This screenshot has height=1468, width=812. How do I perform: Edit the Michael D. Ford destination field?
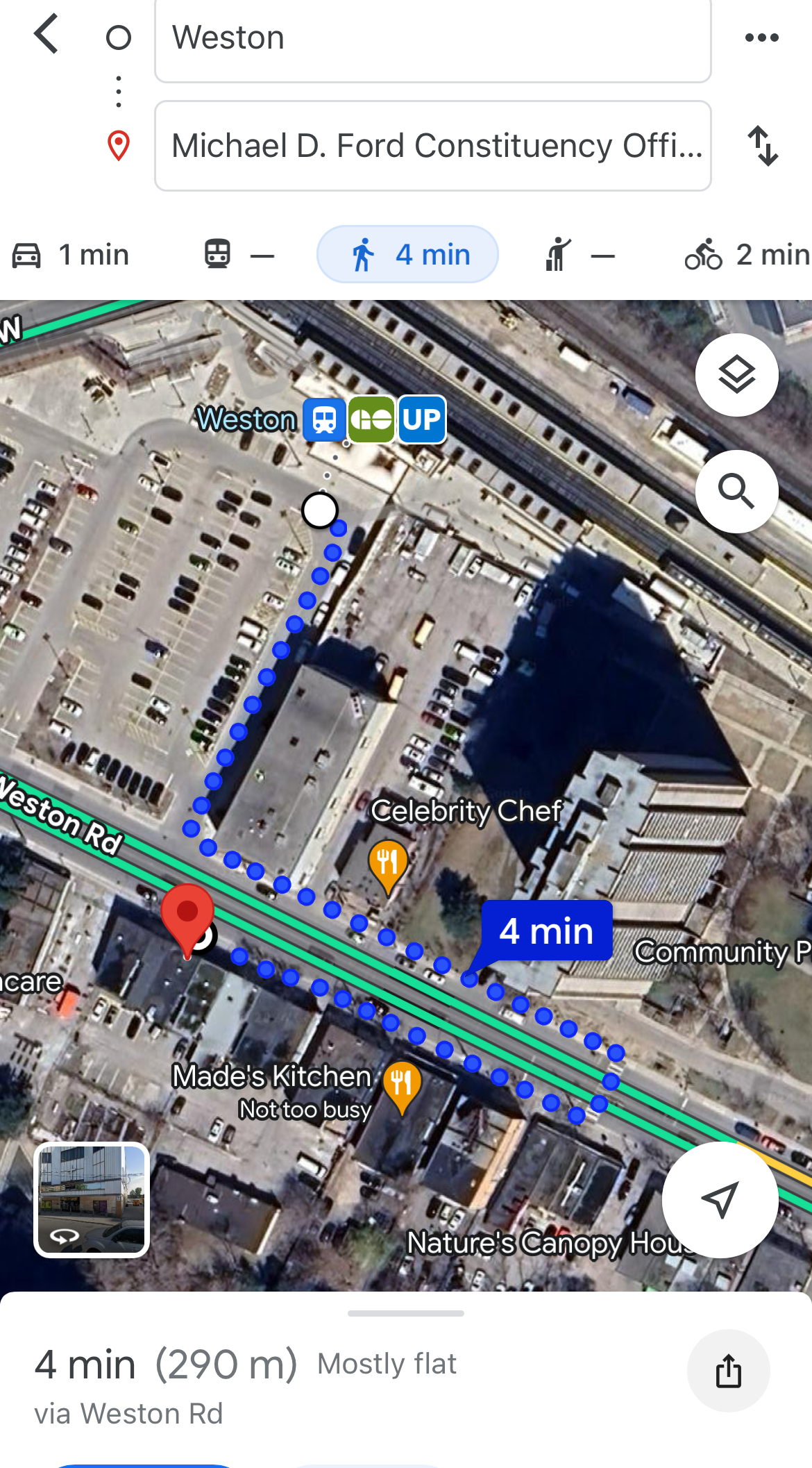tap(432, 146)
